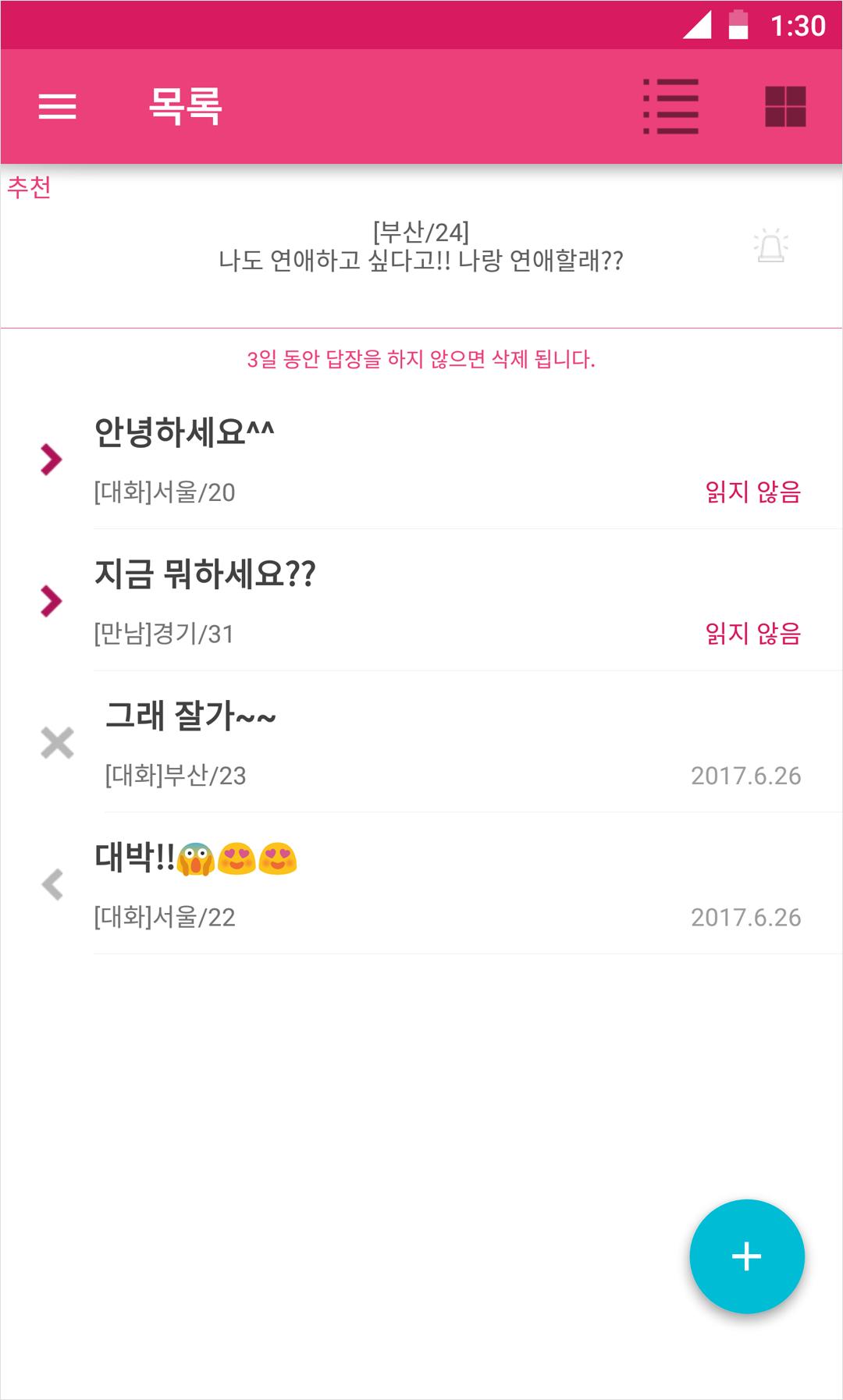Switch to list view

click(x=670, y=106)
